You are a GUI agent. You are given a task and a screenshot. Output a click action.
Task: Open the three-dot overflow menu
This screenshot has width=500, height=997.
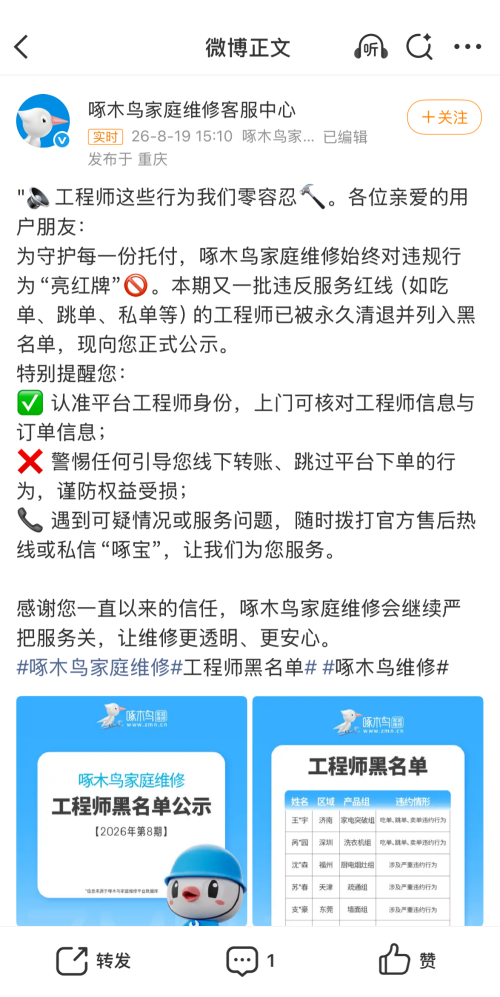click(468, 47)
